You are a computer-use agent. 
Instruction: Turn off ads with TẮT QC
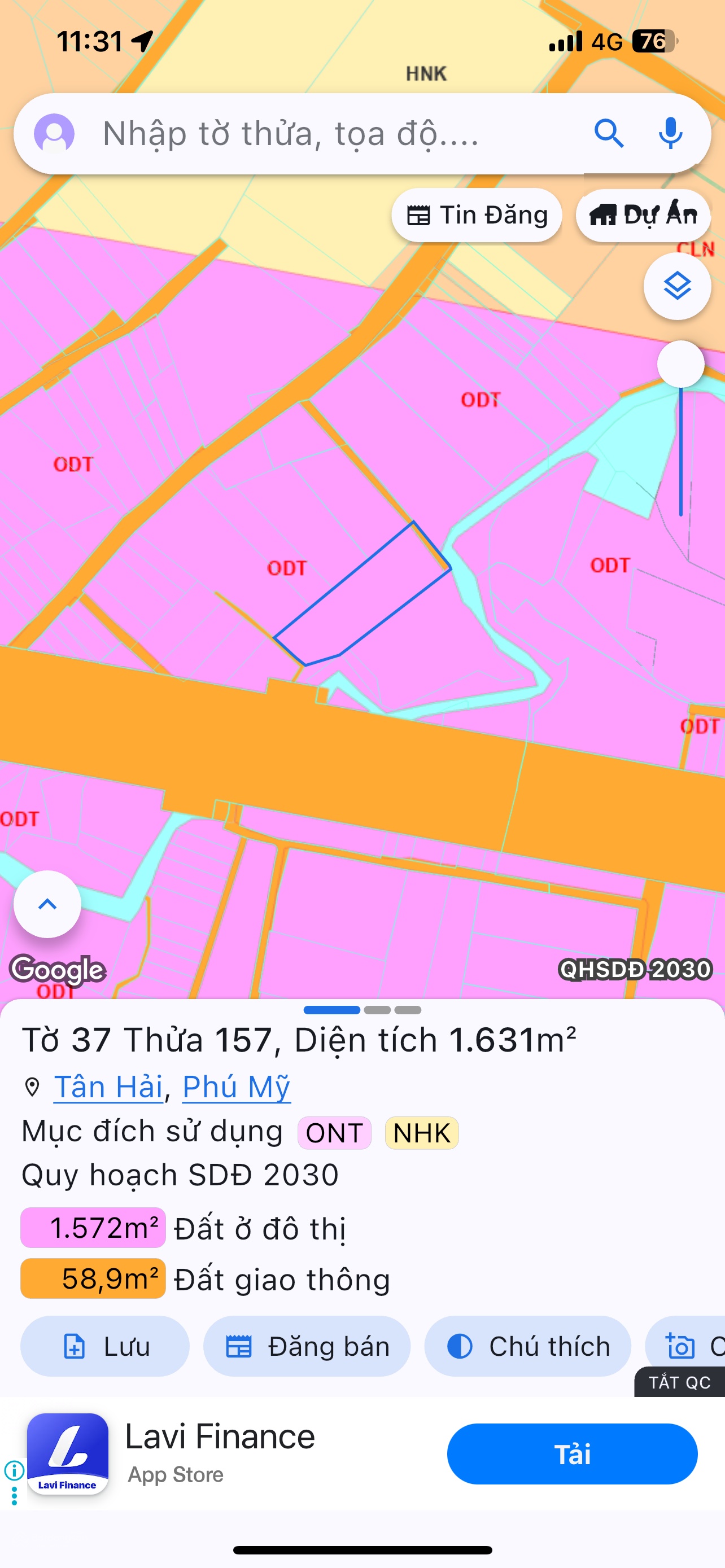tap(679, 1382)
